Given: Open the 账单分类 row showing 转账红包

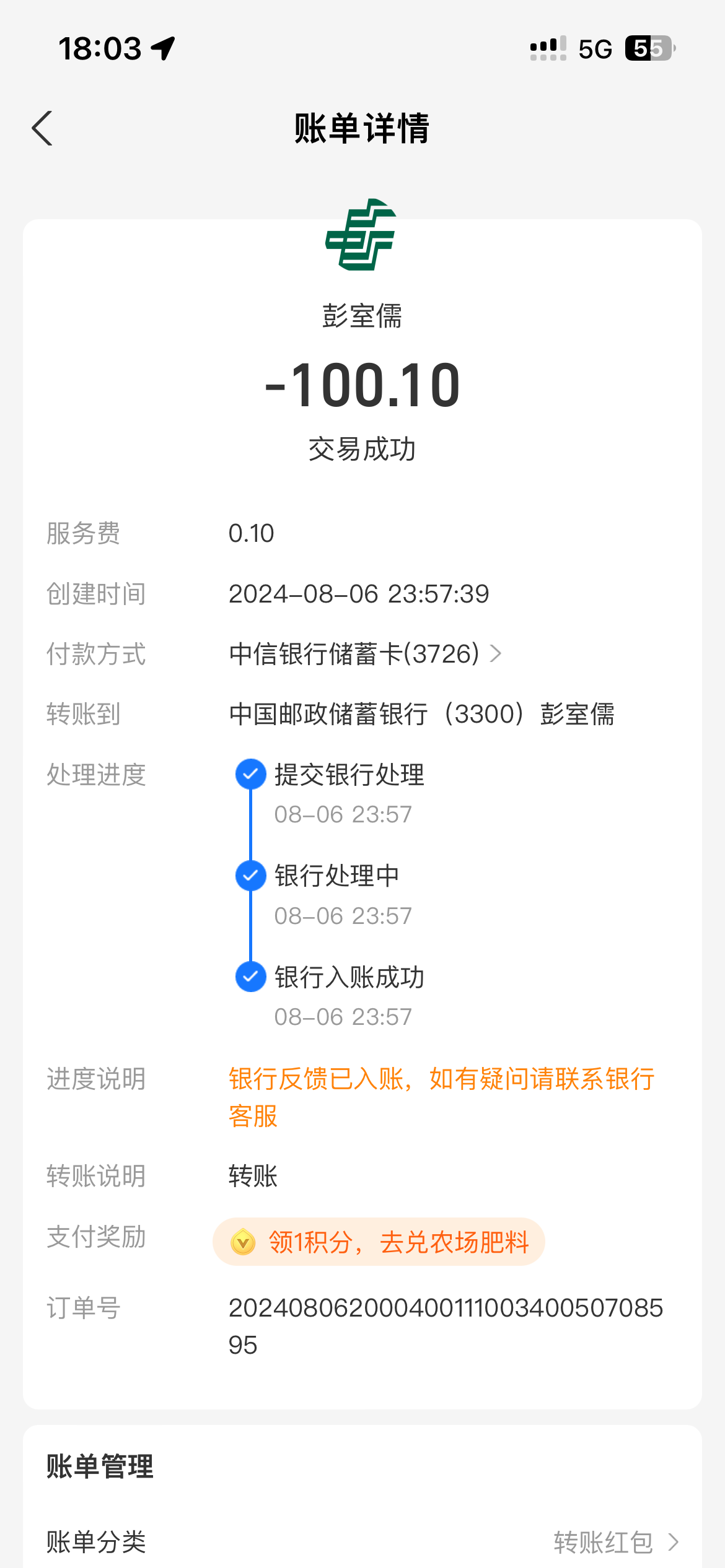Looking at the screenshot, I should click(362, 1541).
